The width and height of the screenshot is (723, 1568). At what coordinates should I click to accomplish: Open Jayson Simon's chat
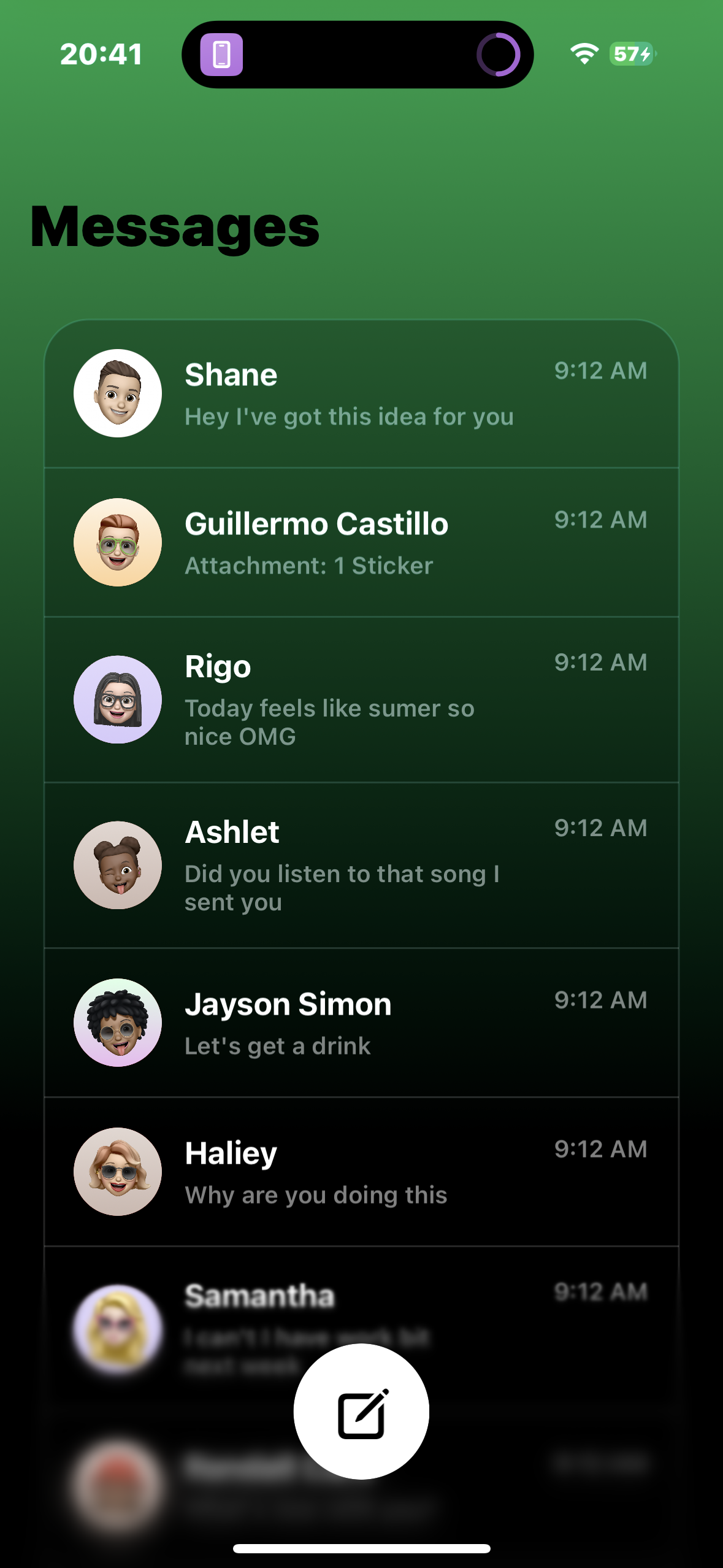[361, 1023]
